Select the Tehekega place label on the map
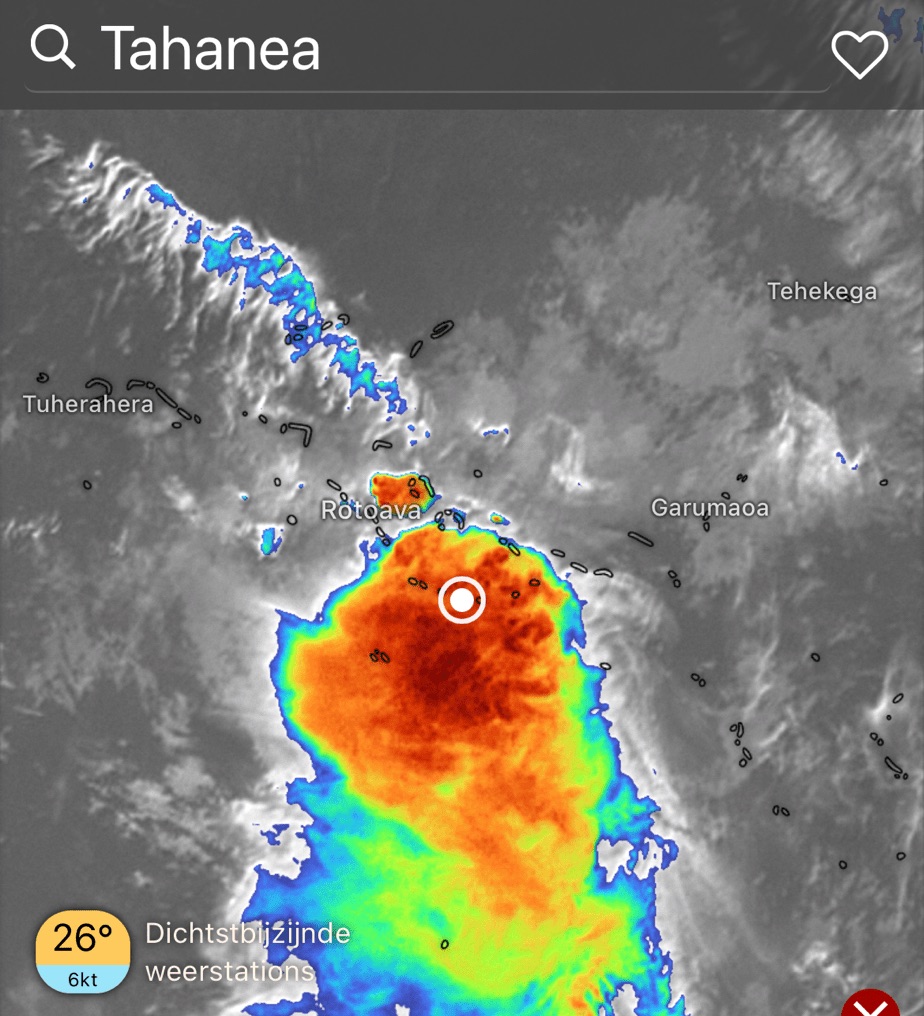This screenshot has width=924, height=1016. (x=822, y=292)
